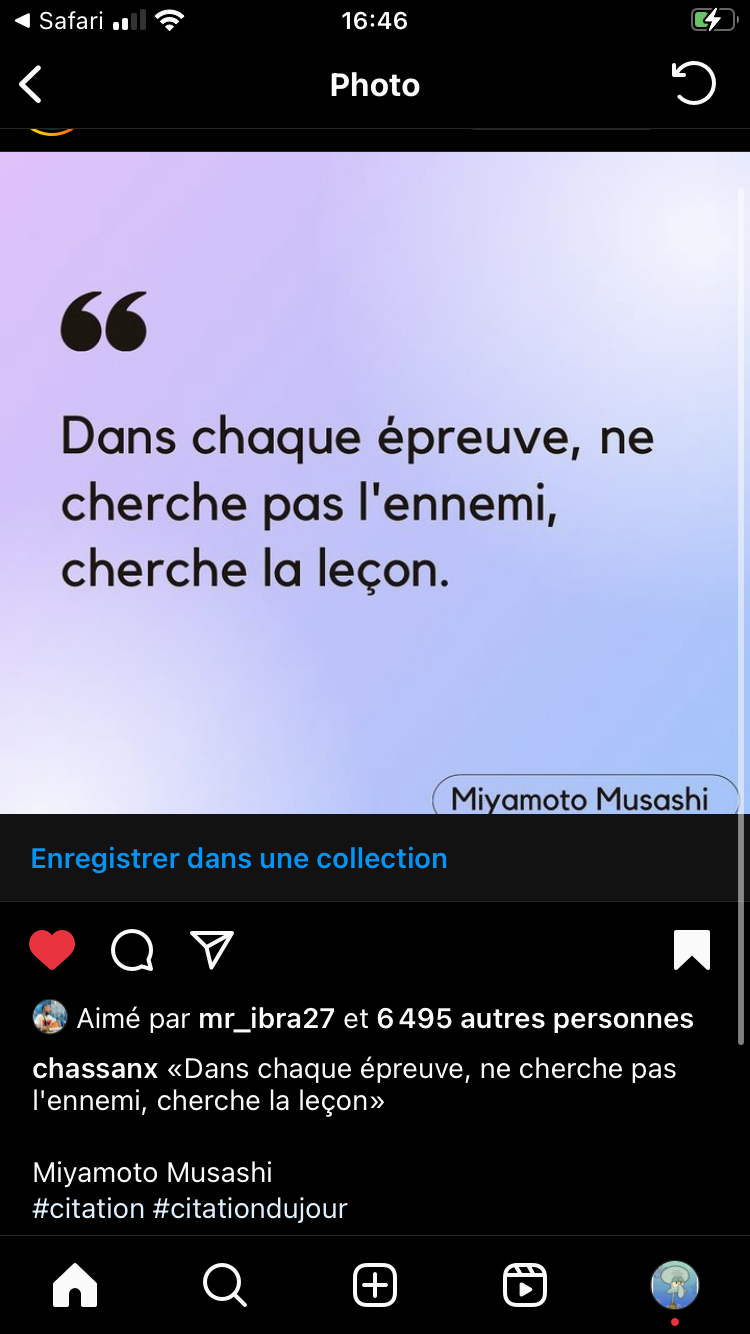Open mr_ibra27's profile from likes

pyautogui.click(x=266, y=1019)
